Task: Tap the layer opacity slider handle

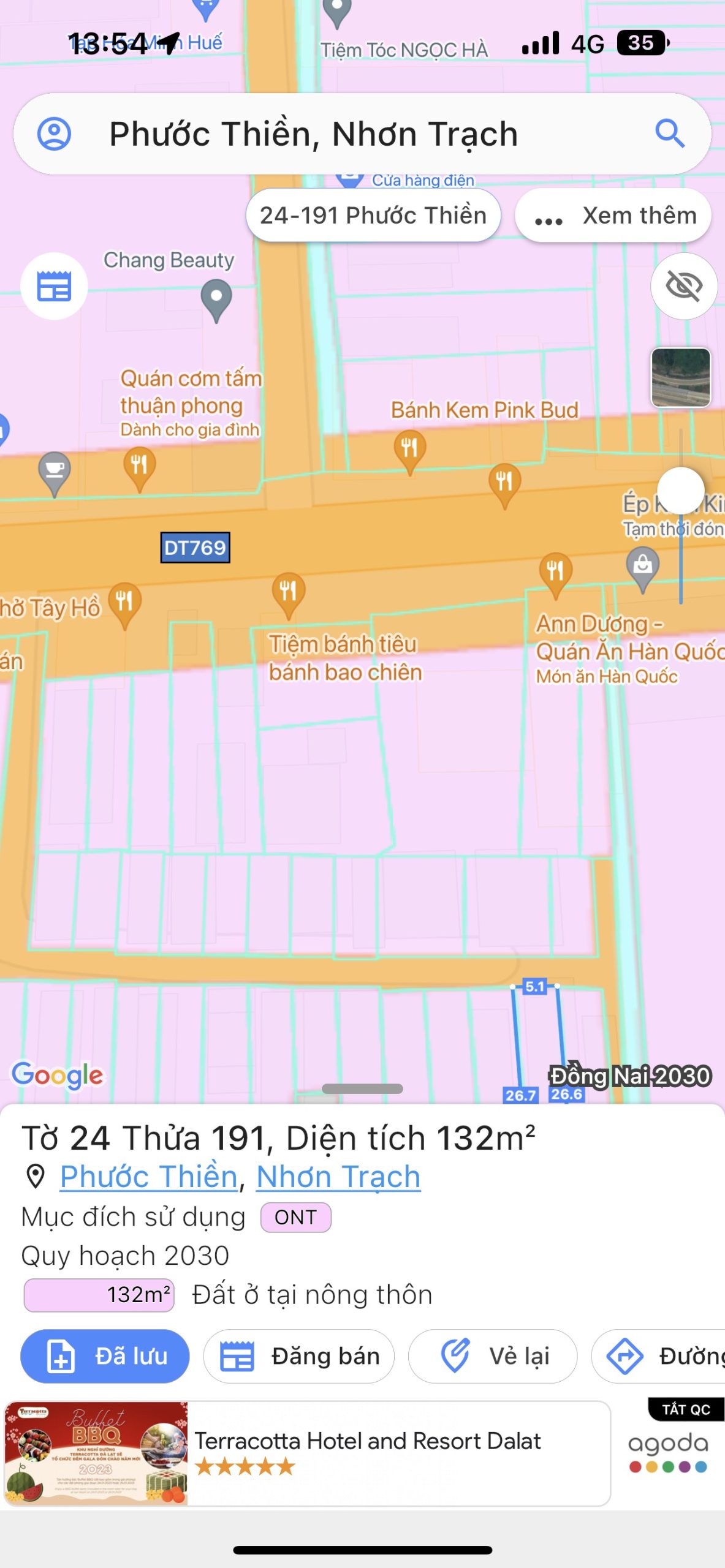Action: [x=680, y=490]
